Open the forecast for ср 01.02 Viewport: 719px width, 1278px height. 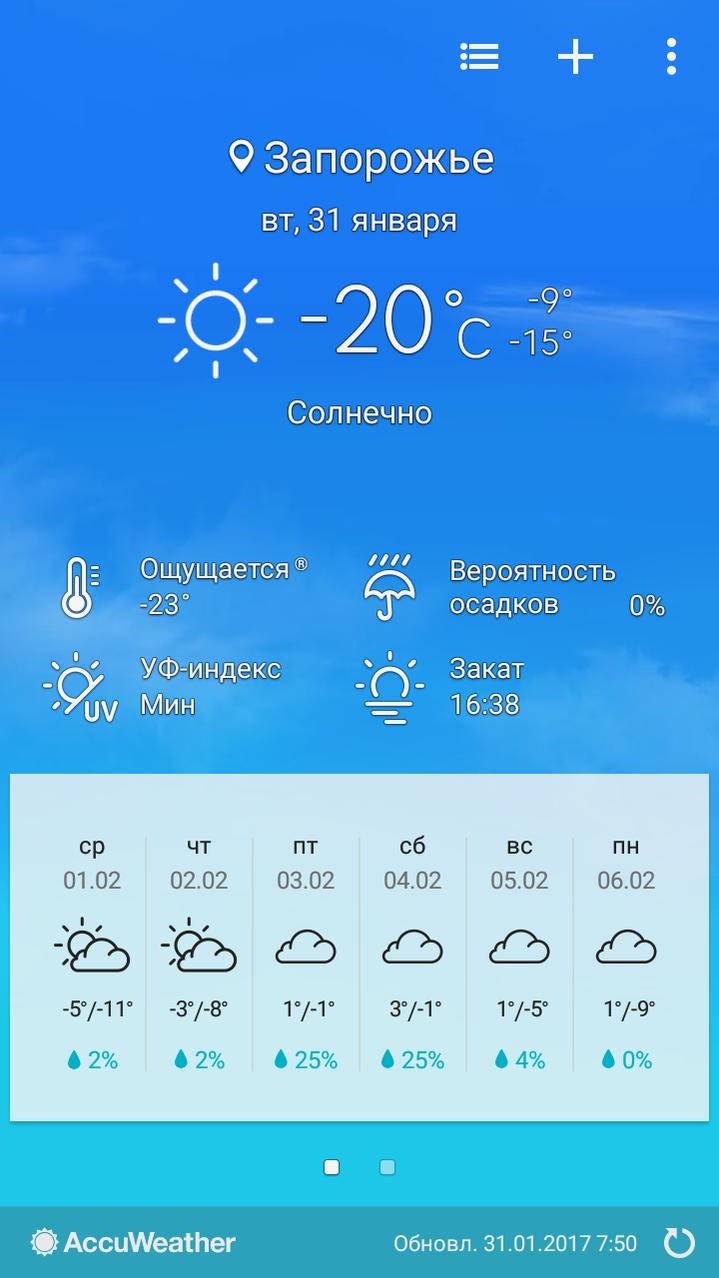point(92,954)
